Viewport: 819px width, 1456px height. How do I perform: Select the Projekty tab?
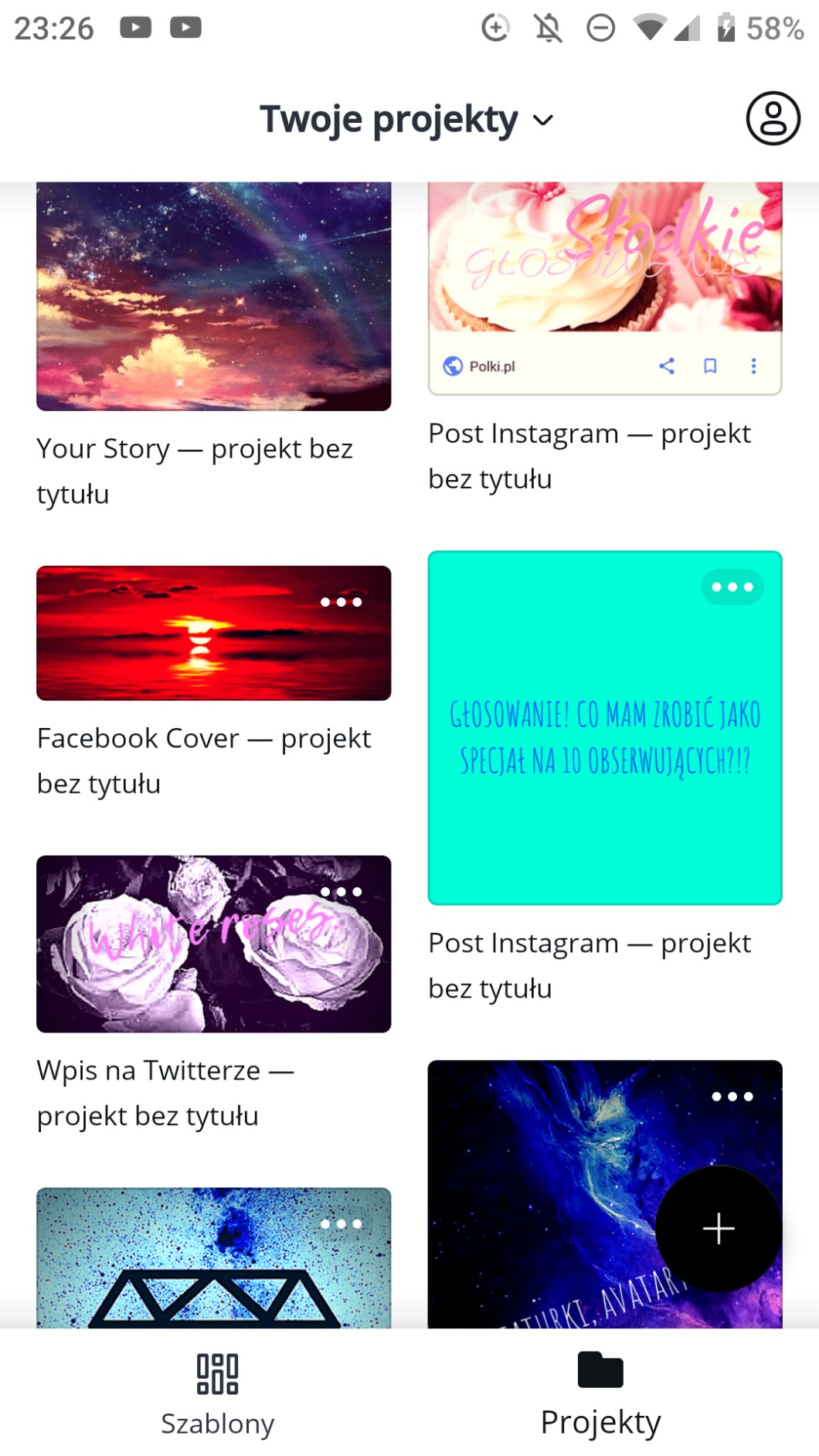coord(600,1393)
